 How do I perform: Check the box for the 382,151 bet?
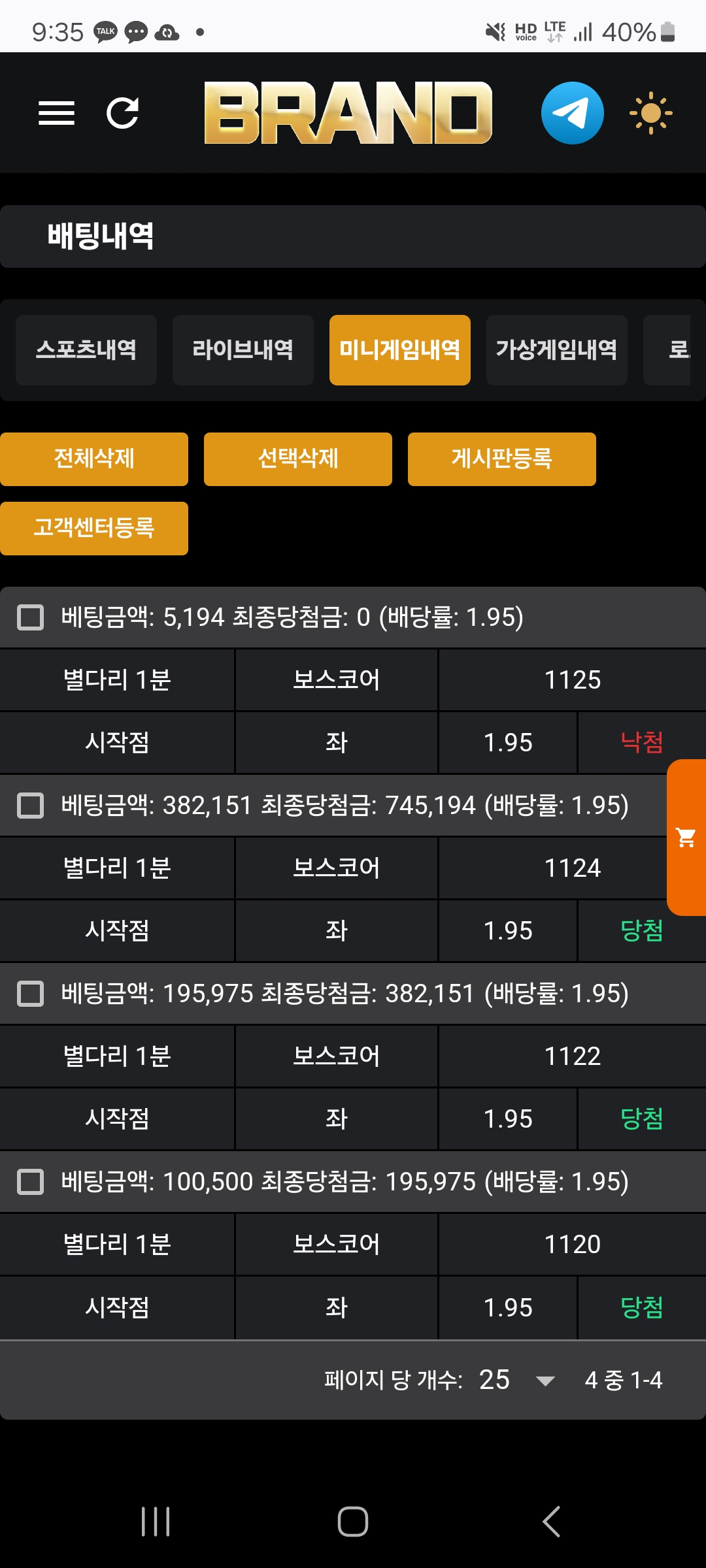pos(30,806)
